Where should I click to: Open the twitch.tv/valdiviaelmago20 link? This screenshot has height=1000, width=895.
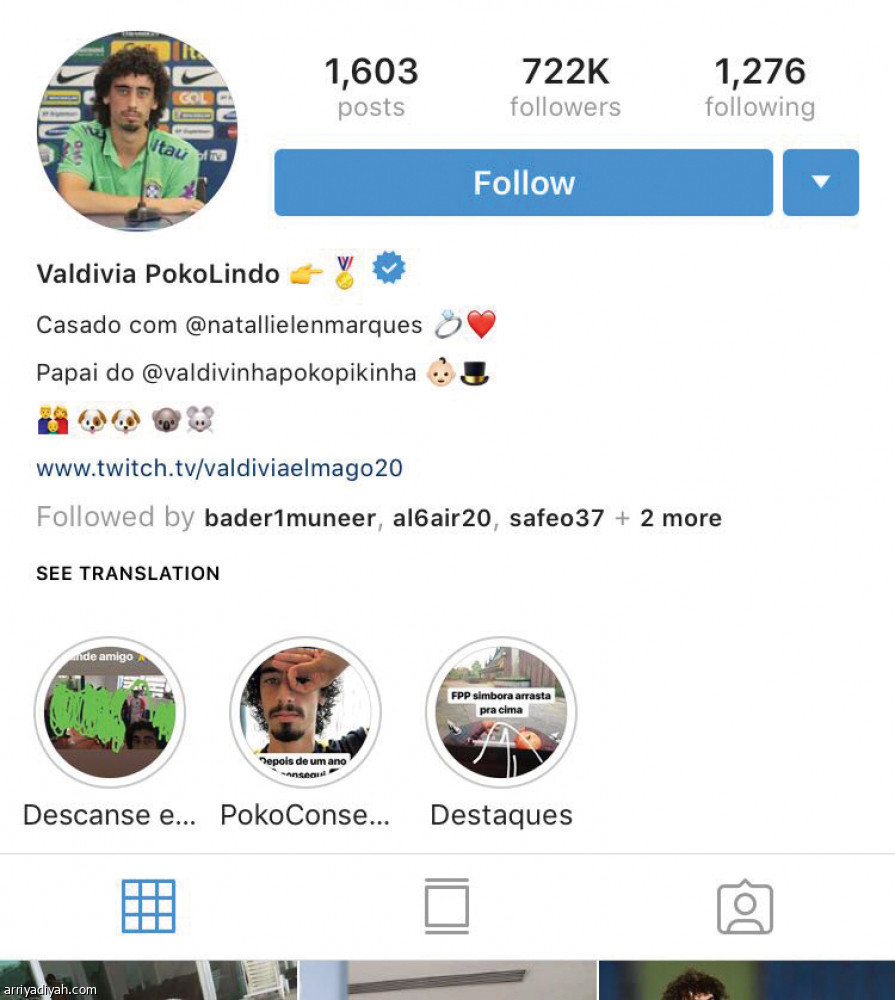point(219,468)
